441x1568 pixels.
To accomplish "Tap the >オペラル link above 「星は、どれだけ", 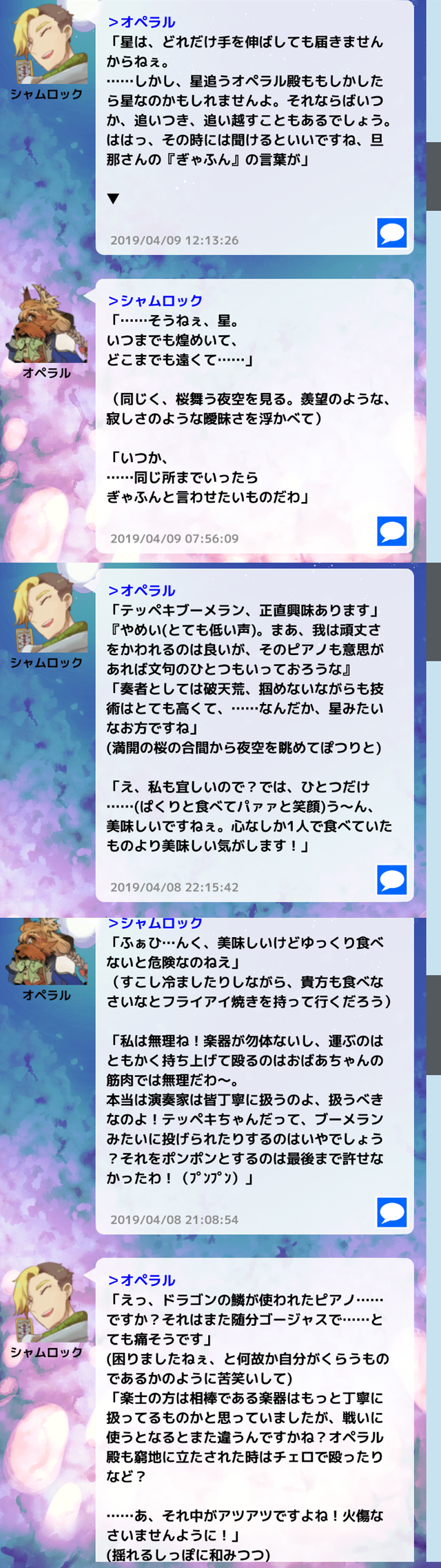I will (141, 22).
